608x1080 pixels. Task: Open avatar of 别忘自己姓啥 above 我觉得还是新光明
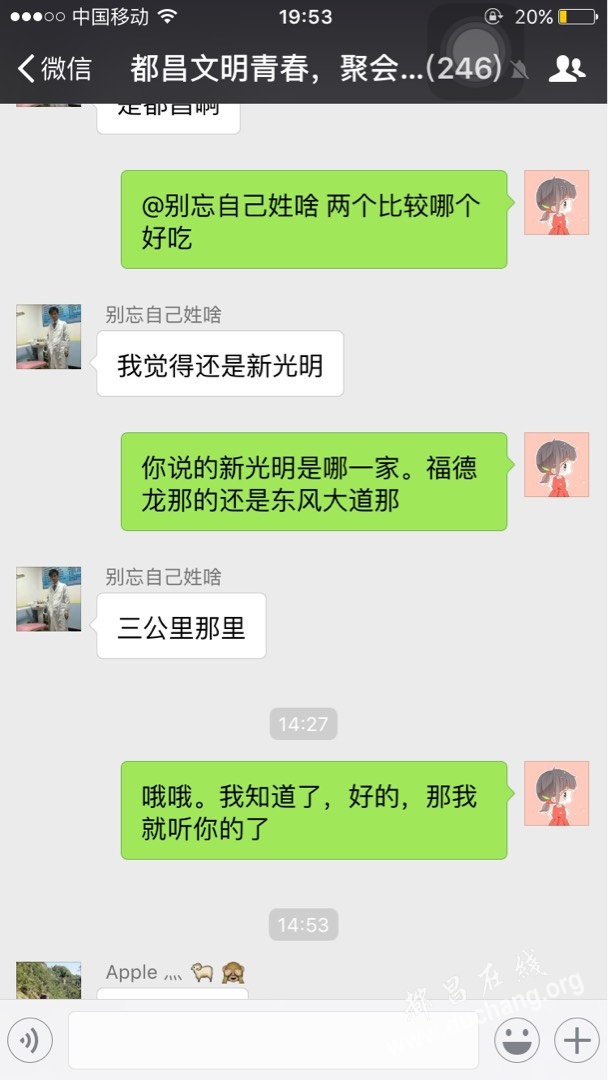click(x=48, y=337)
